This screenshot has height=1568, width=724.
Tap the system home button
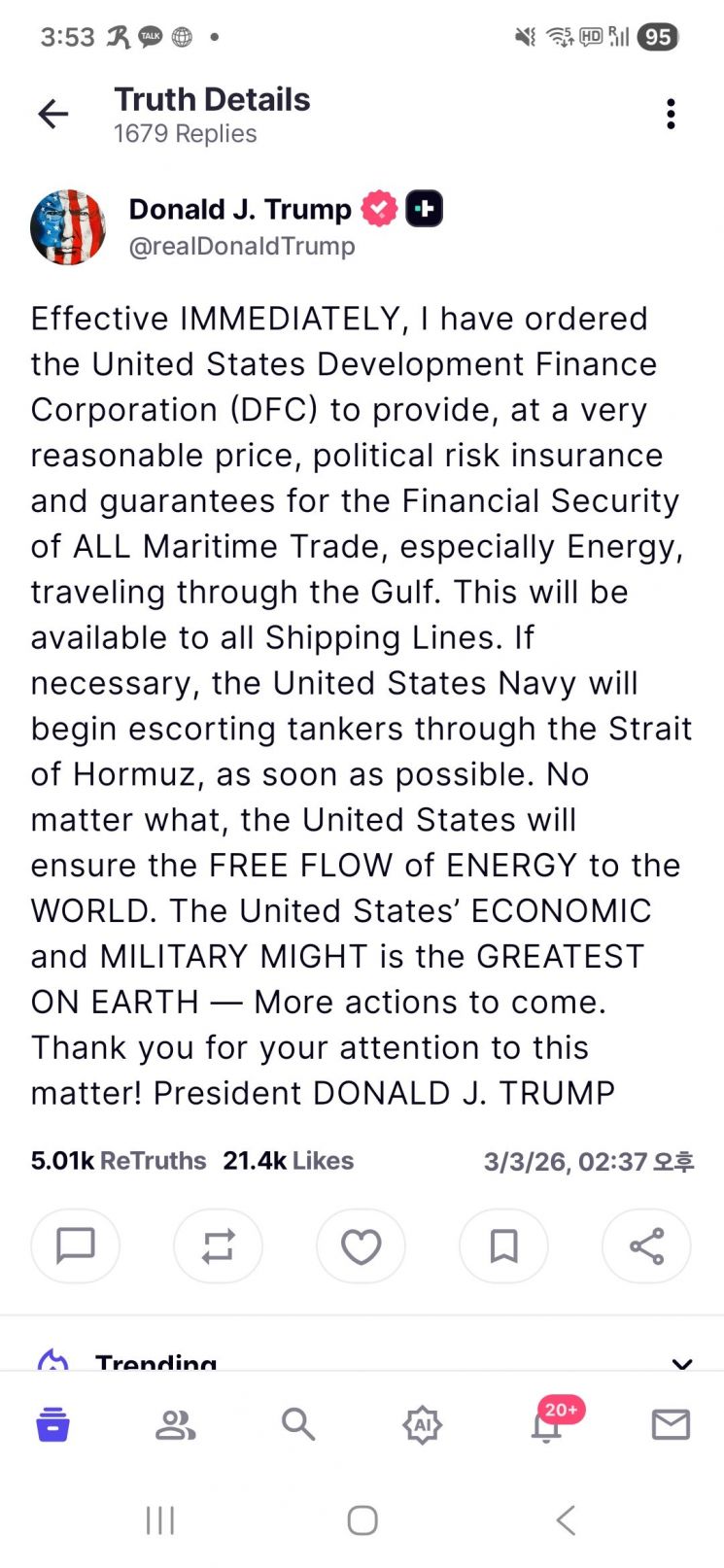[362, 1519]
